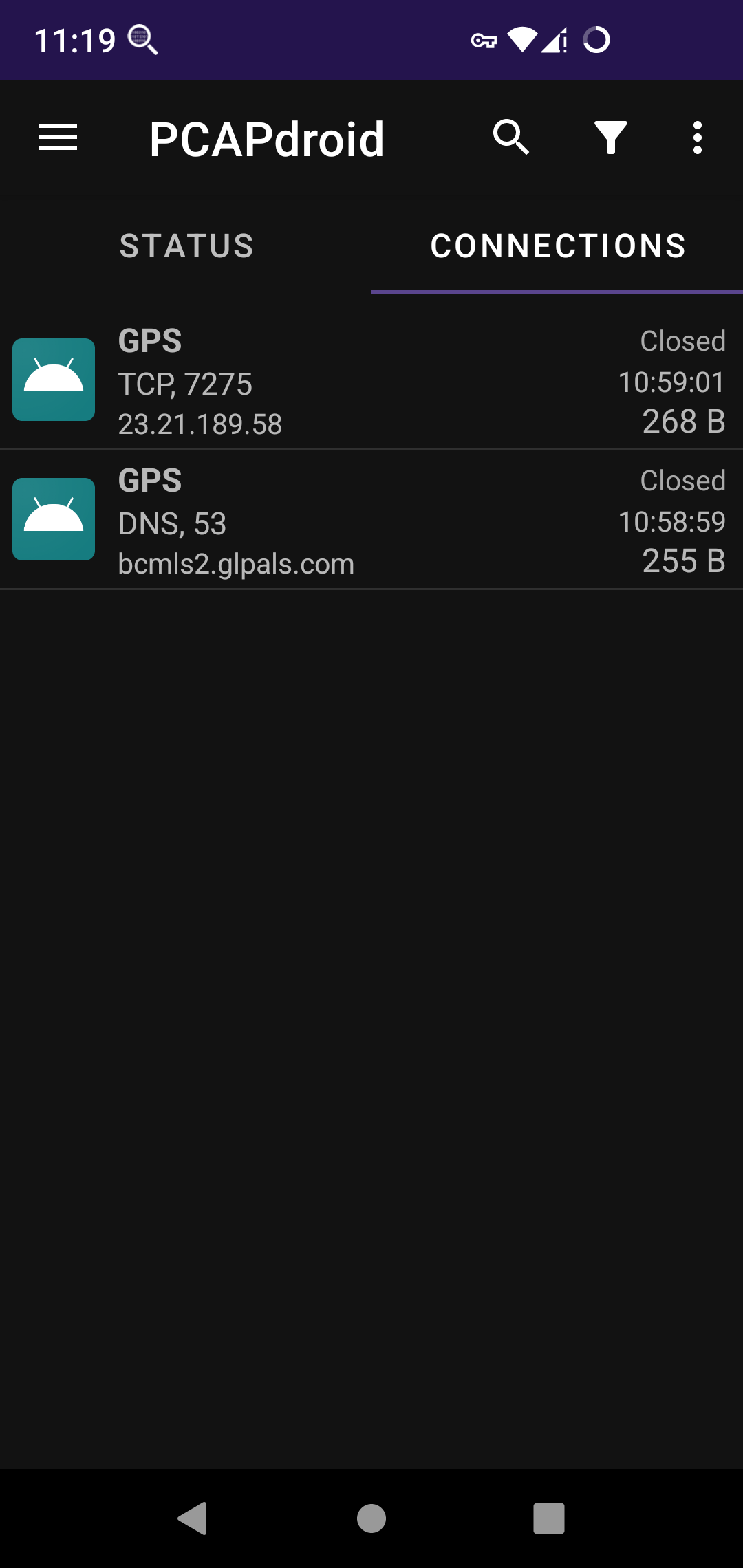Click the IP address 23.21.189.58
Screen dimensions: 743x1568
click(x=200, y=424)
